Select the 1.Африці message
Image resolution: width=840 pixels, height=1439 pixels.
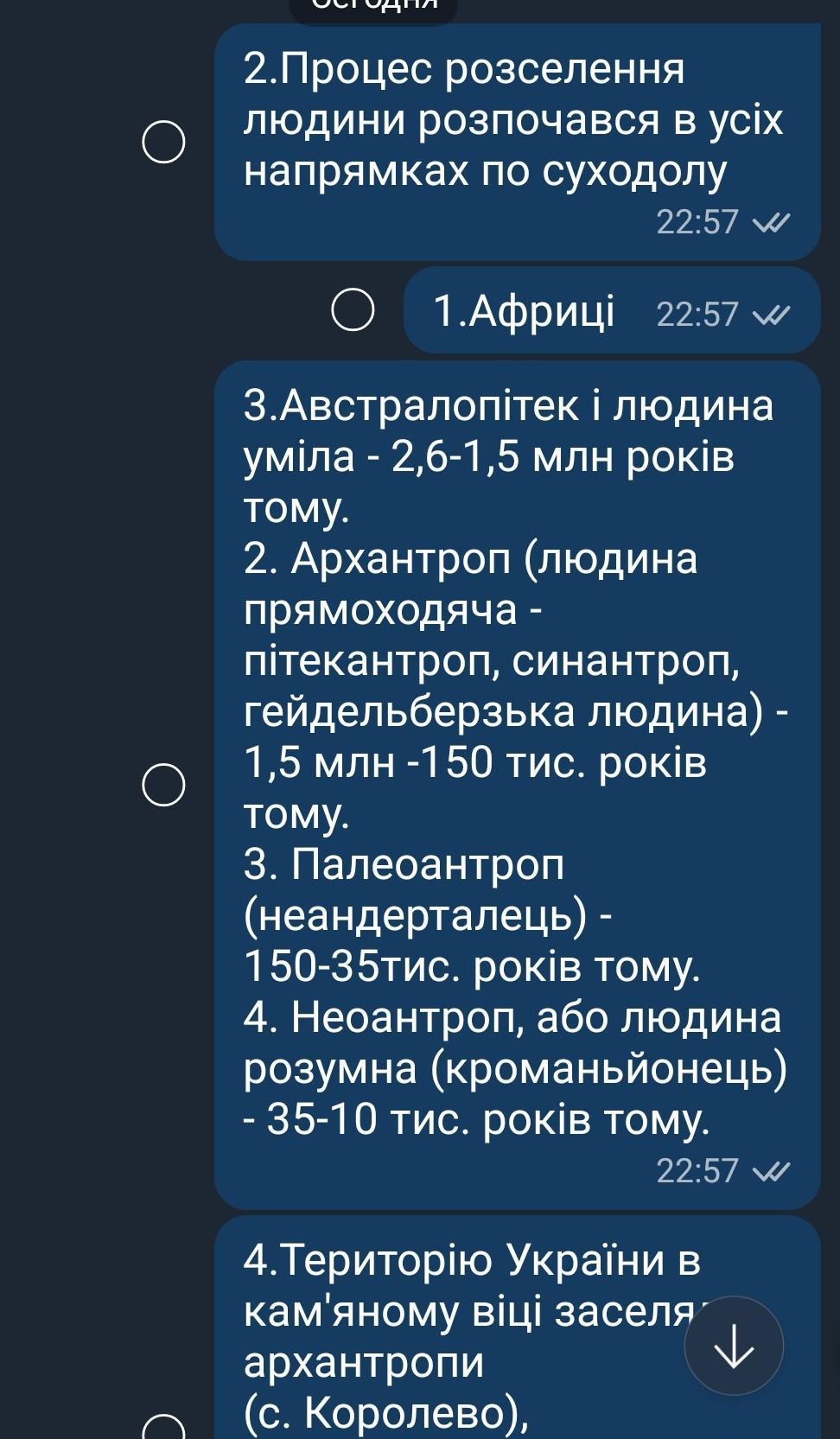click(353, 310)
